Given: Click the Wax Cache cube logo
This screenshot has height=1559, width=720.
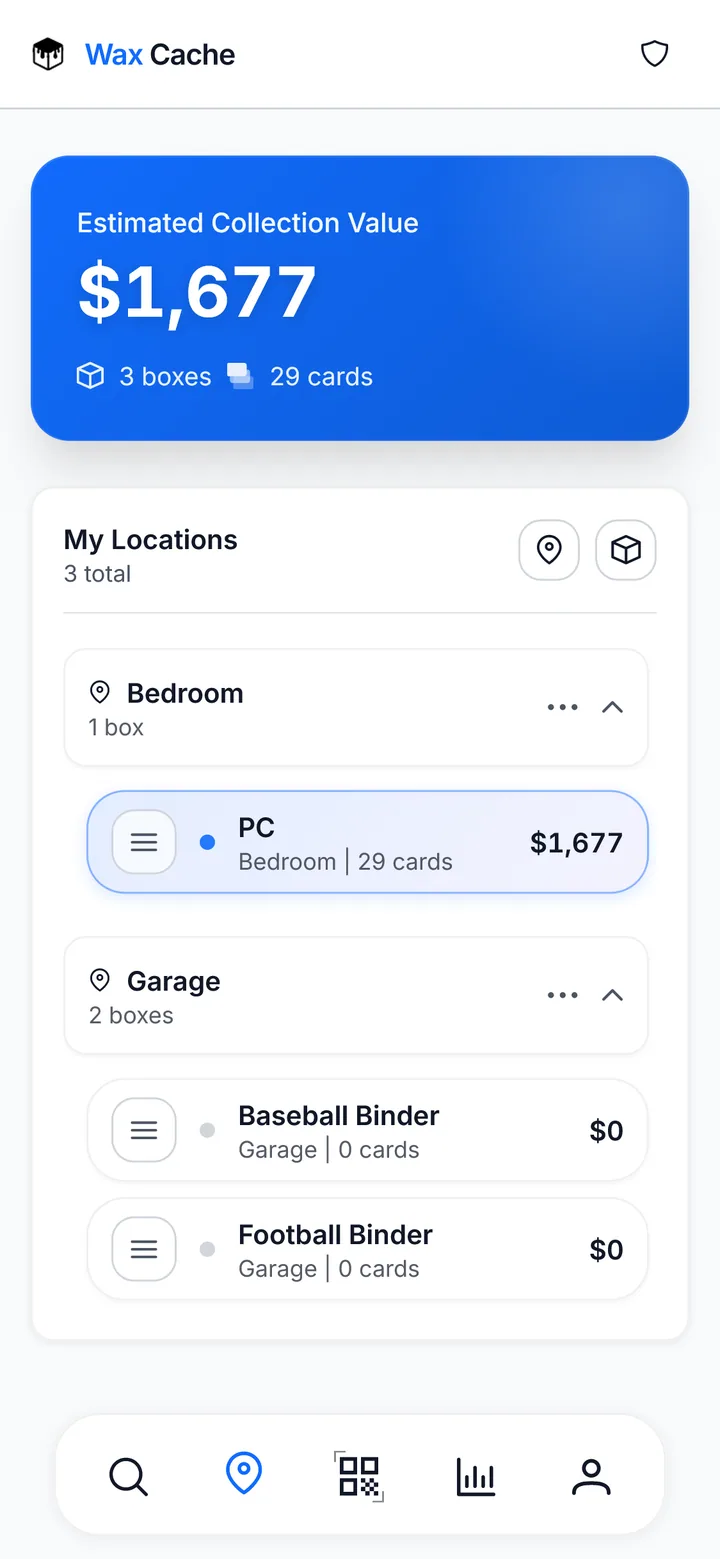Looking at the screenshot, I should click(x=47, y=54).
